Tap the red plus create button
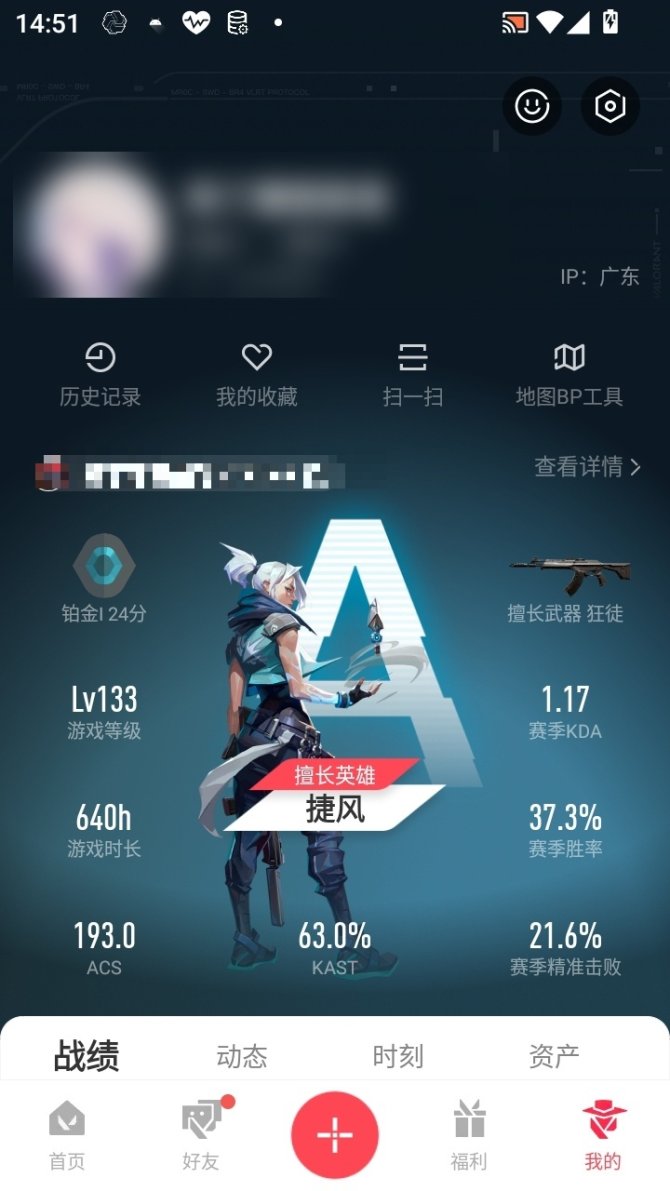The width and height of the screenshot is (670, 1191). coord(335,1134)
